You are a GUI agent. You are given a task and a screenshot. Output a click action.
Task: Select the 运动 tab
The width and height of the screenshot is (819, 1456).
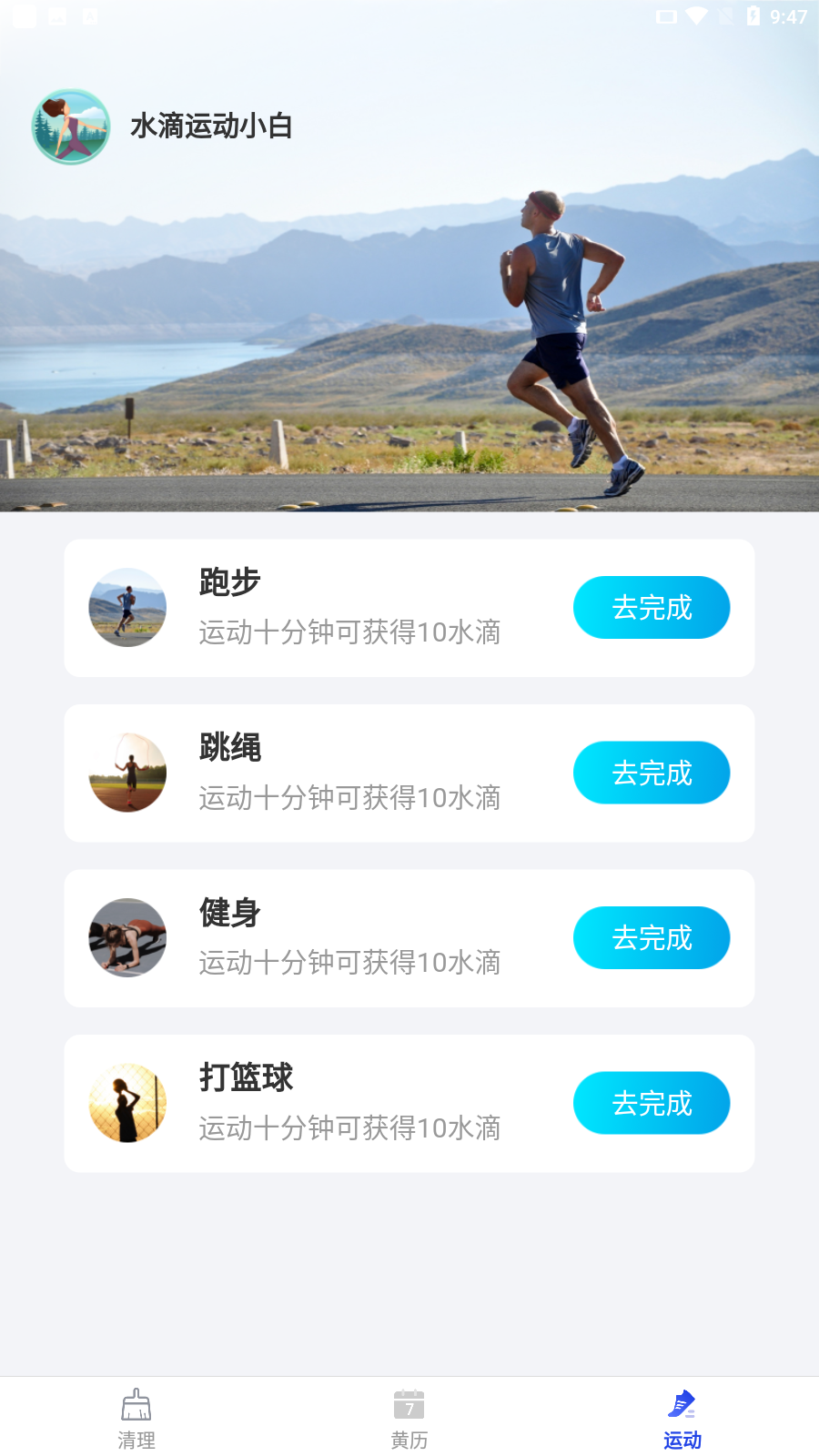(682, 1418)
